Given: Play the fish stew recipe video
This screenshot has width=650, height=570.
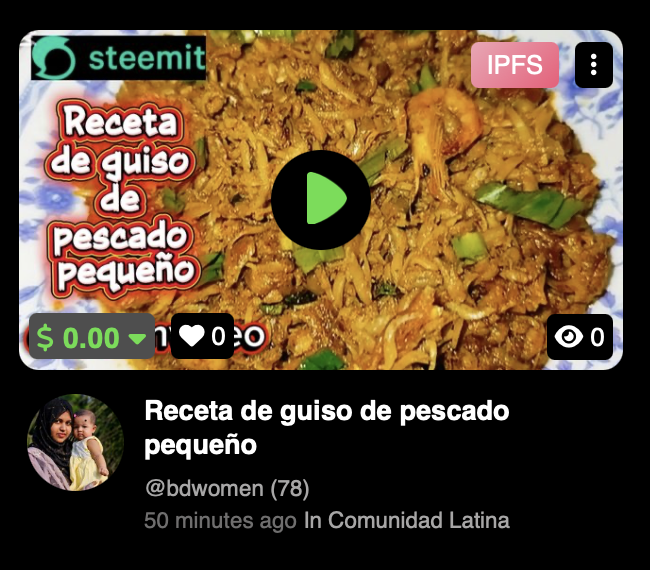Looking at the screenshot, I should coord(321,199).
